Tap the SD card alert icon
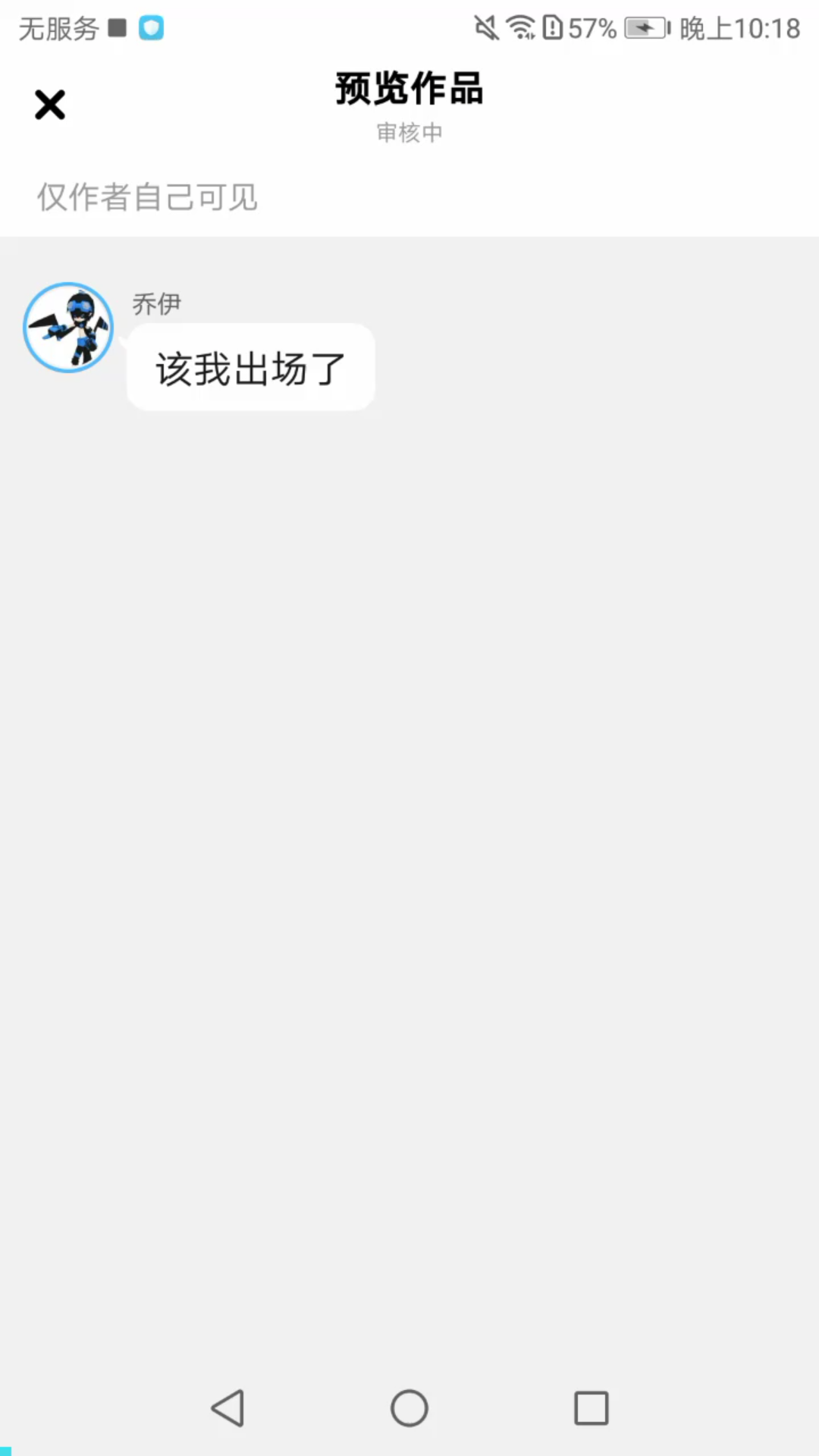Image resolution: width=819 pixels, height=1456 pixels. pyautogui.click(x=553, y=27)
